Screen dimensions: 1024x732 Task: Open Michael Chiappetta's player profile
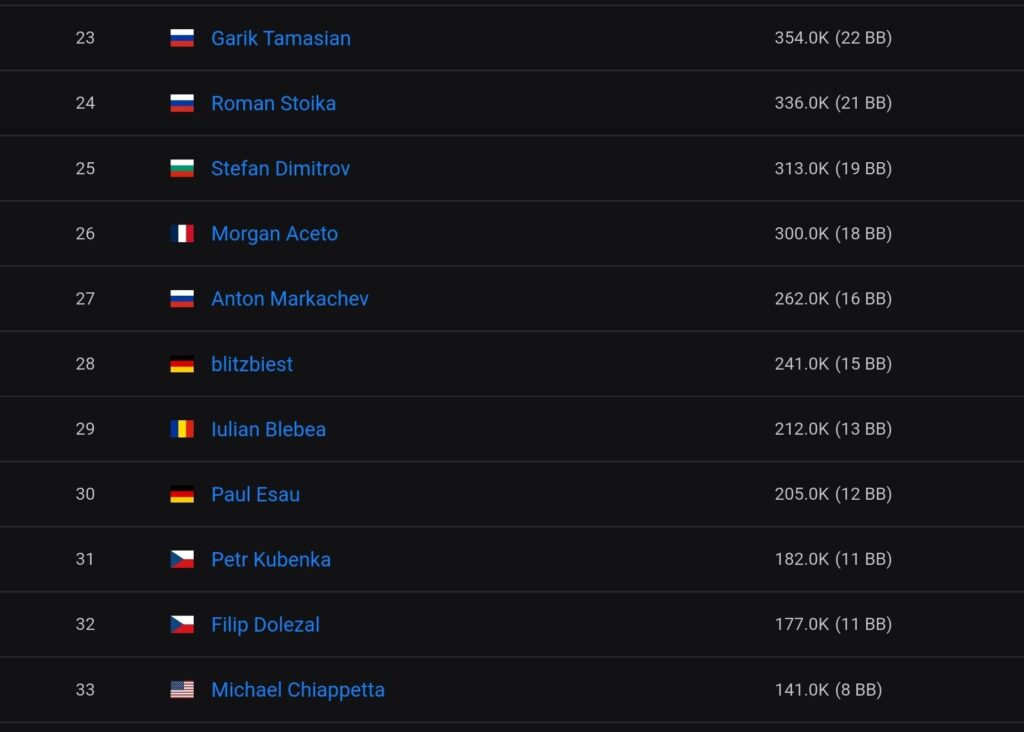pyautogui.click(x=297, y=689)
